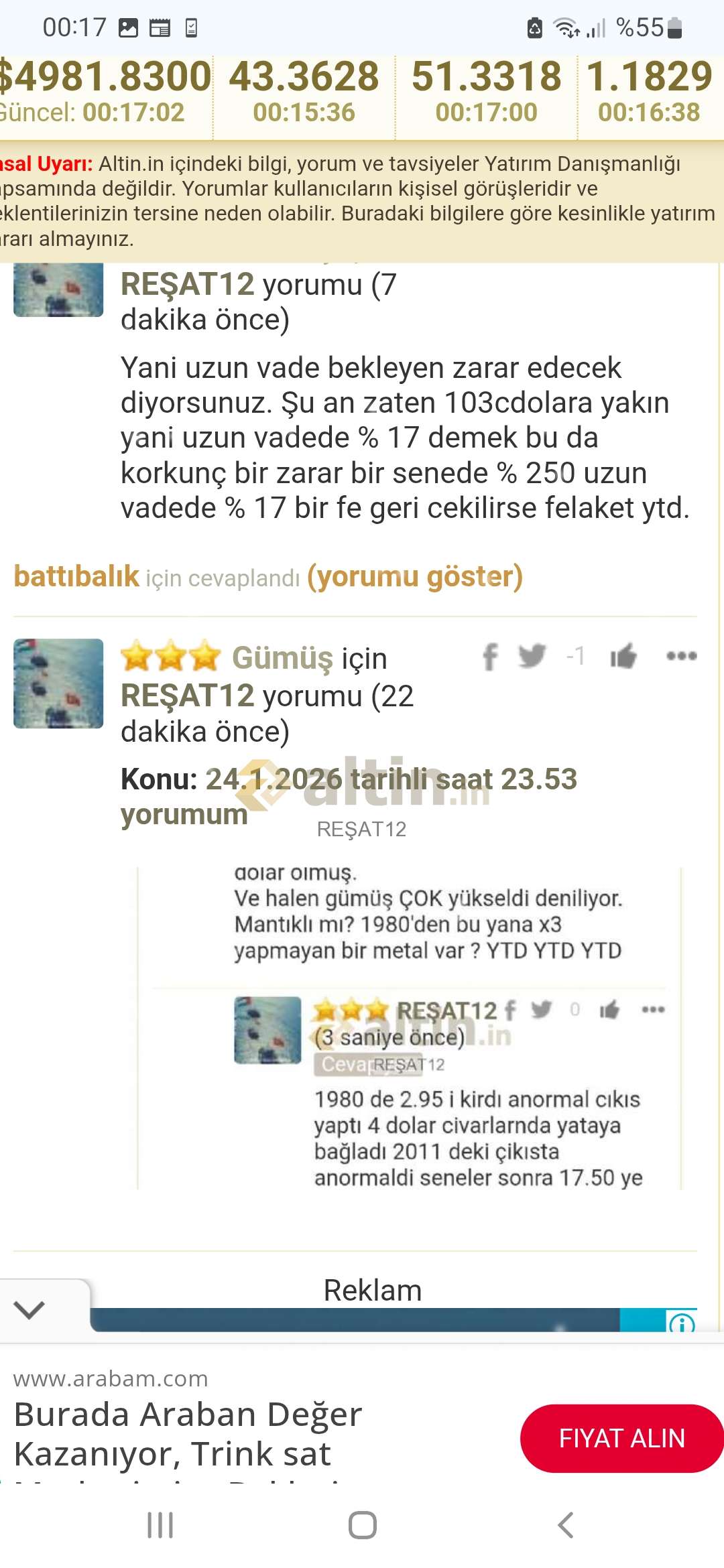Open more options on the Gümüş comment
The image size is (724, 1568).
681,656
